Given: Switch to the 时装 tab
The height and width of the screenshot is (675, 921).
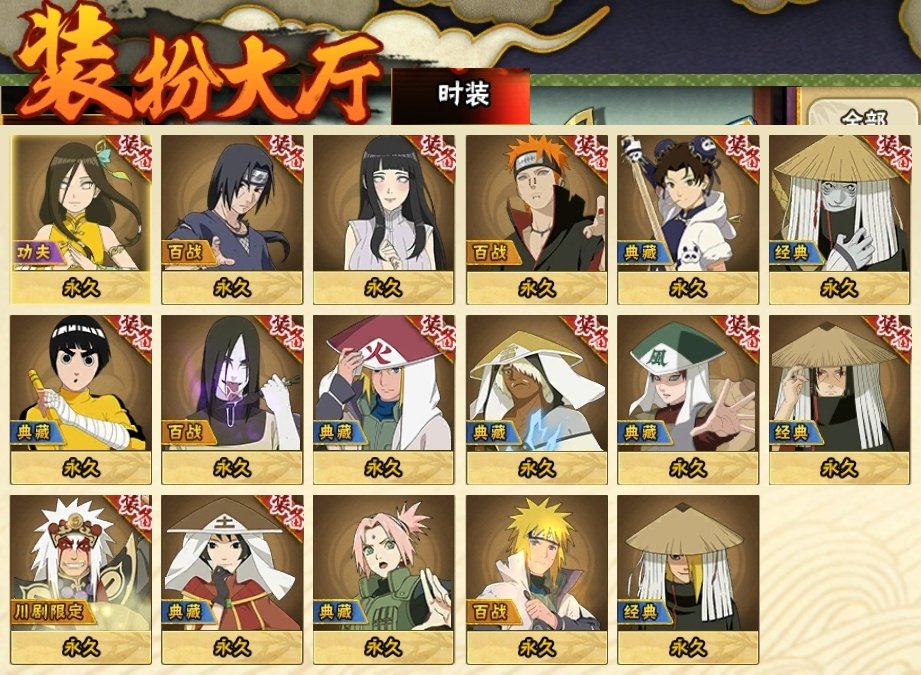Looking at the screenshot, I should click(x=462, y=95).
